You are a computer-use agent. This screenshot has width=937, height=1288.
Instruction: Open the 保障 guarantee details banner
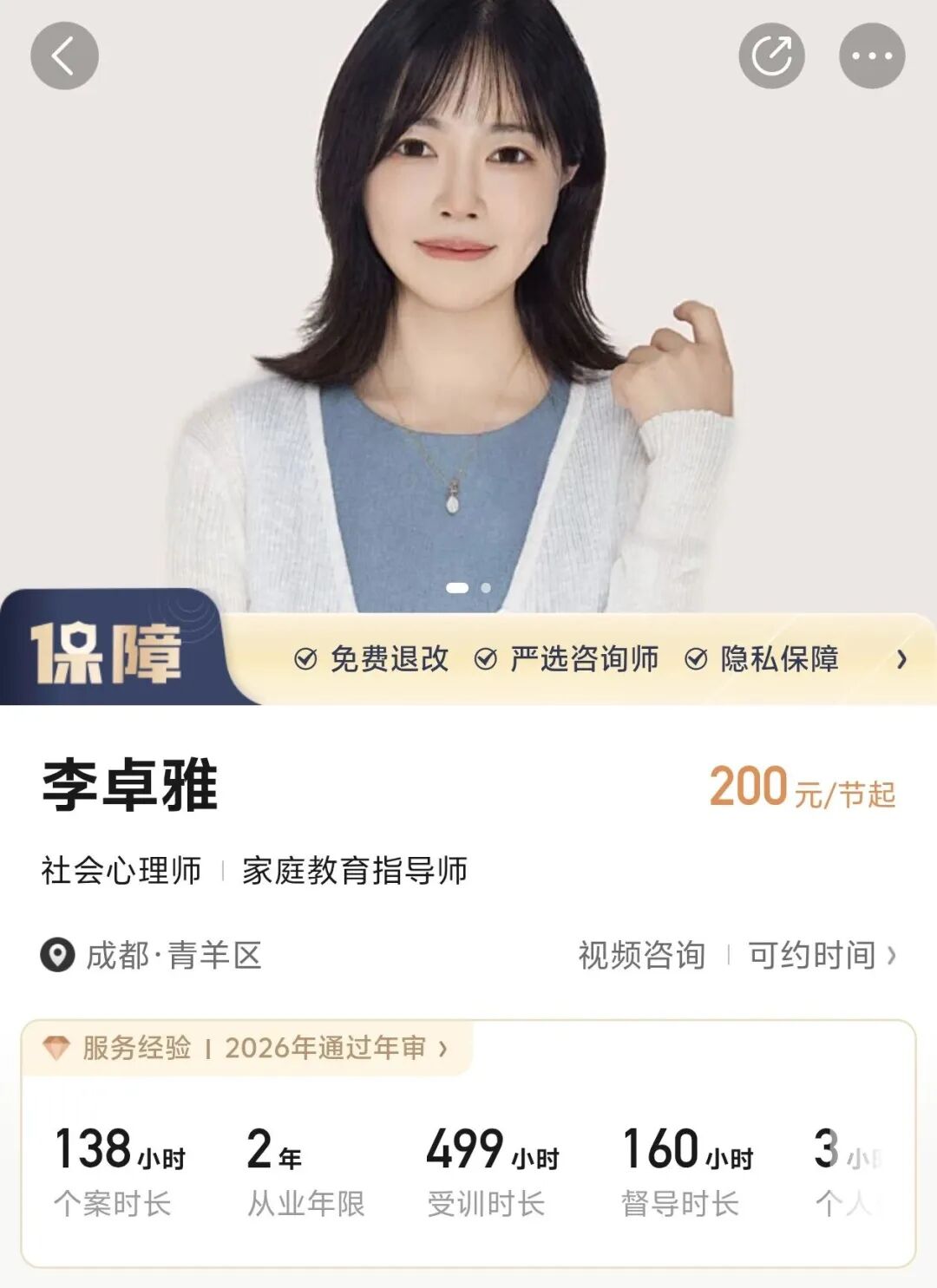coord(468,659)
